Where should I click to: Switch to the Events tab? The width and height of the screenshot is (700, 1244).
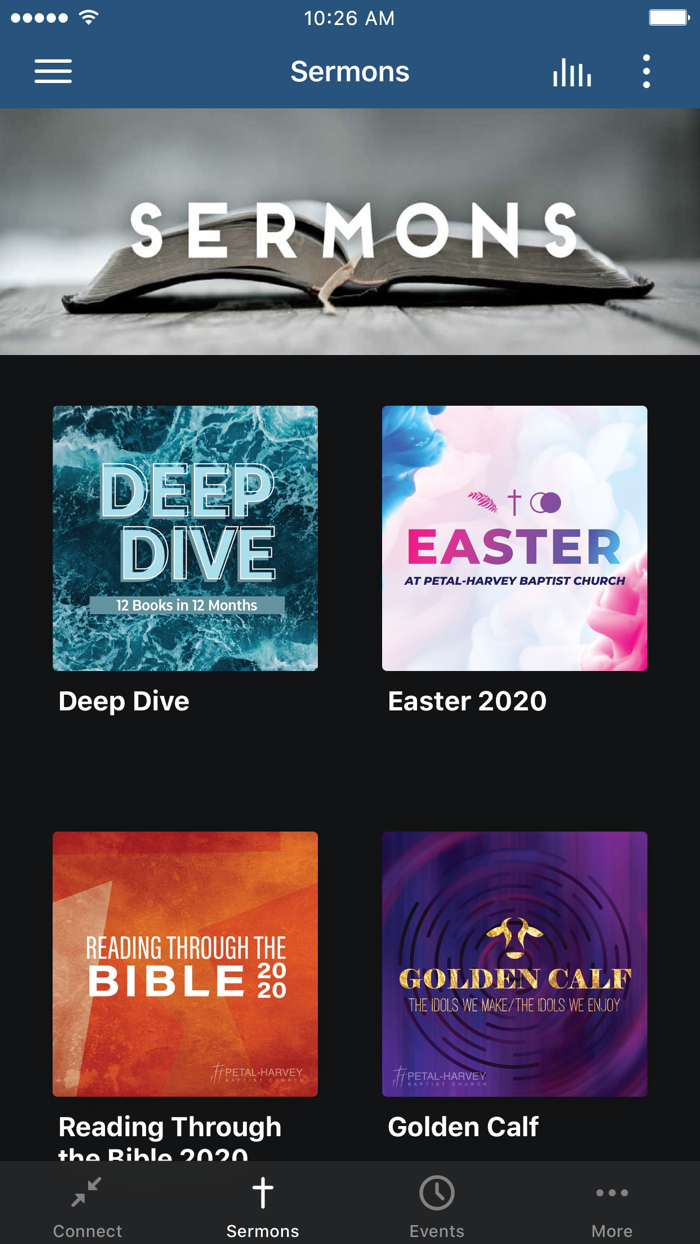click(437, 1205)
